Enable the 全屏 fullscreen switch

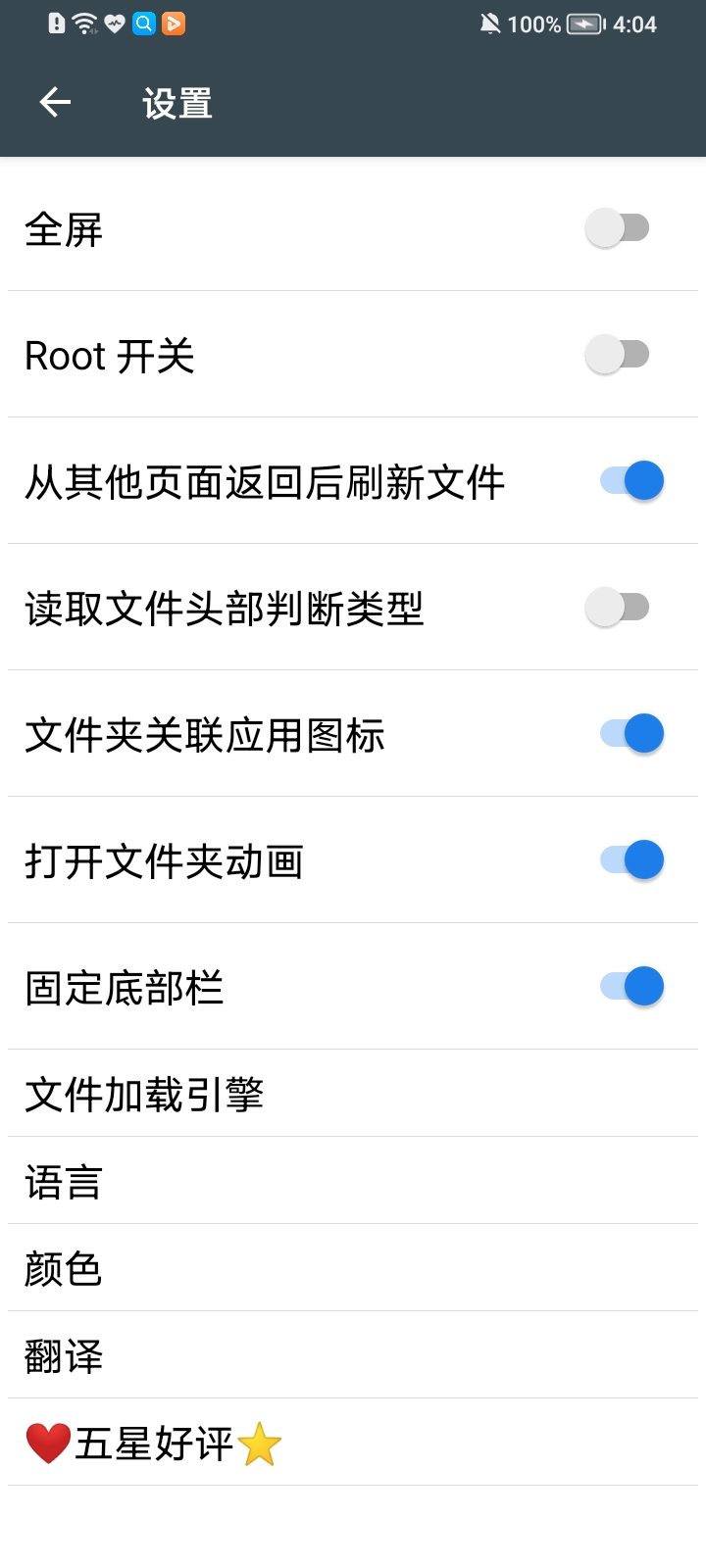[x=618, y=226]
